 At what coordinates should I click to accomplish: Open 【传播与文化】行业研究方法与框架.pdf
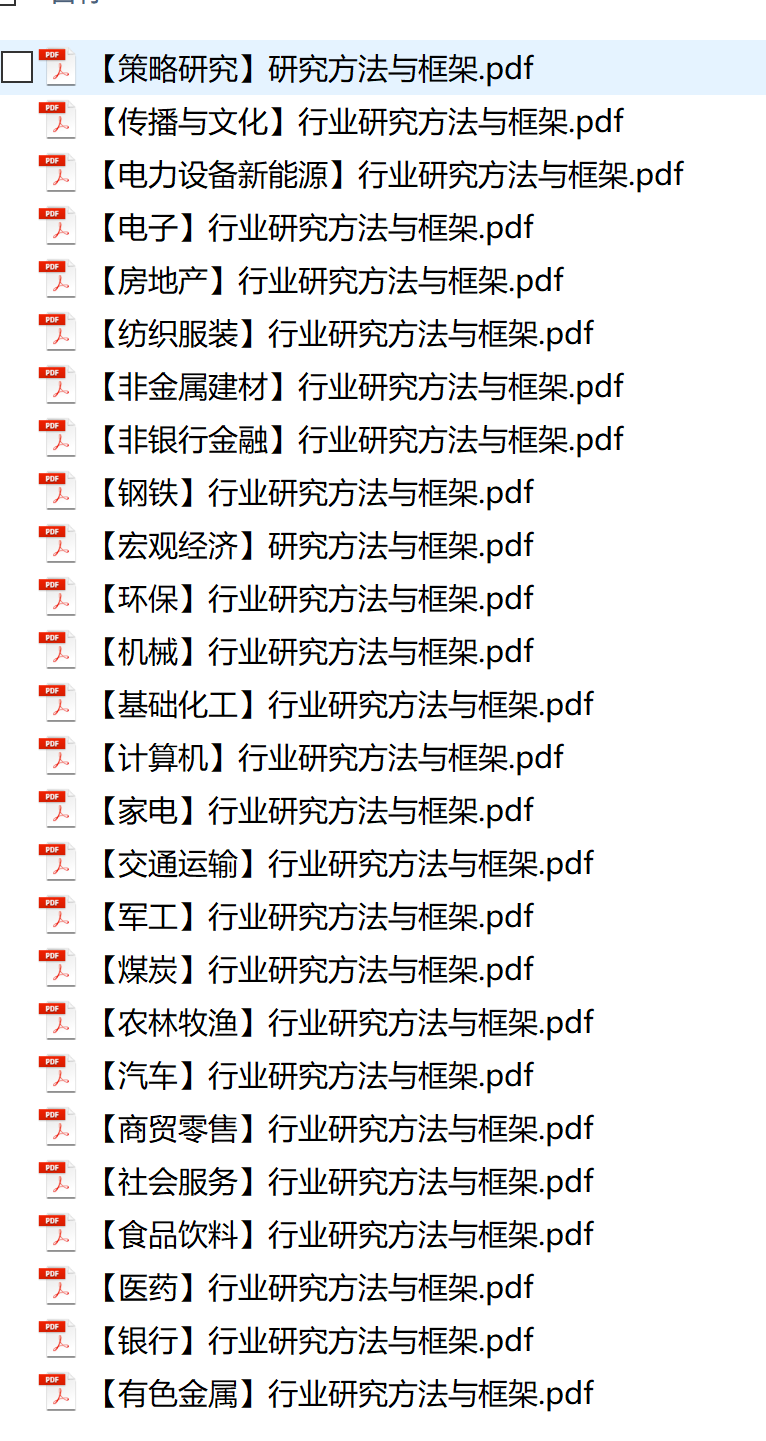359,122
